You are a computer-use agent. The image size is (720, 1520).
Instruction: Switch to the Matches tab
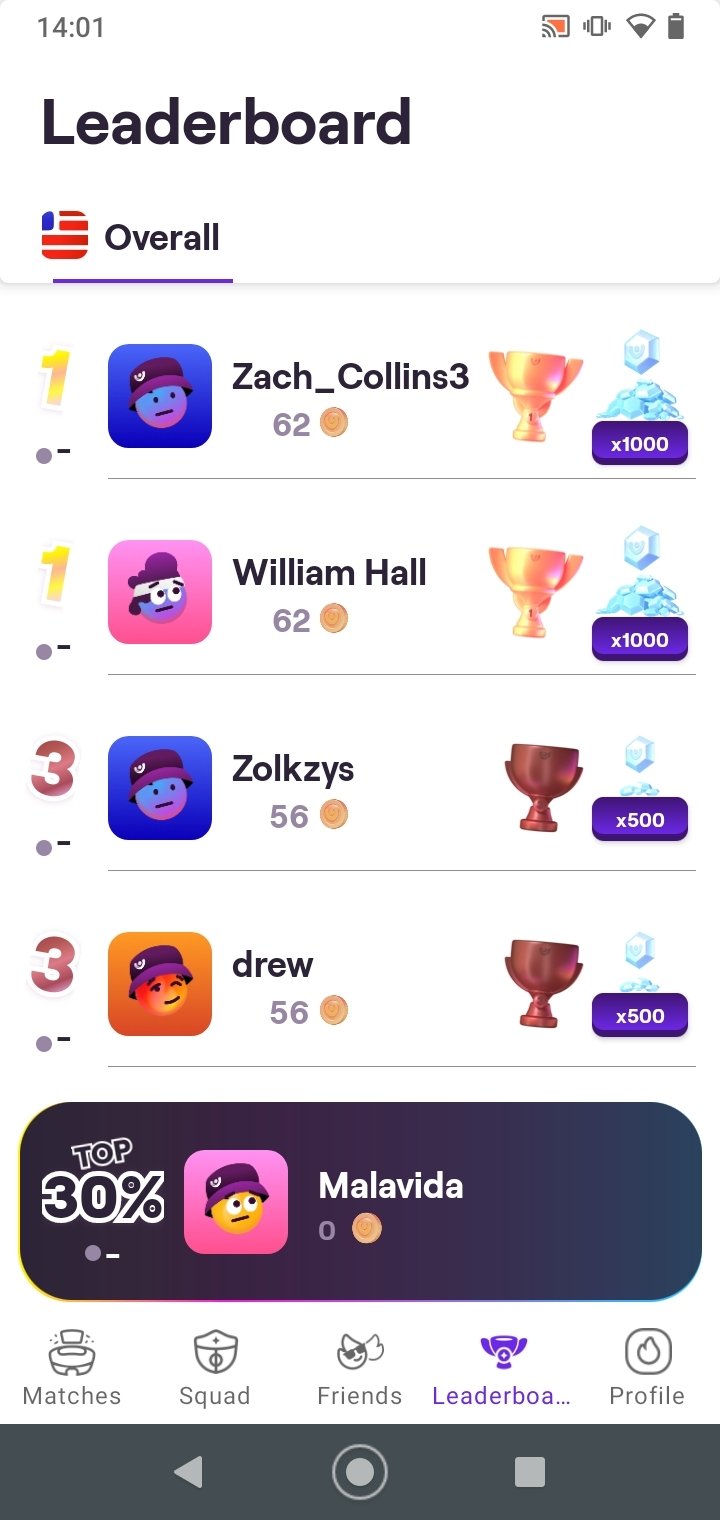72,1368
